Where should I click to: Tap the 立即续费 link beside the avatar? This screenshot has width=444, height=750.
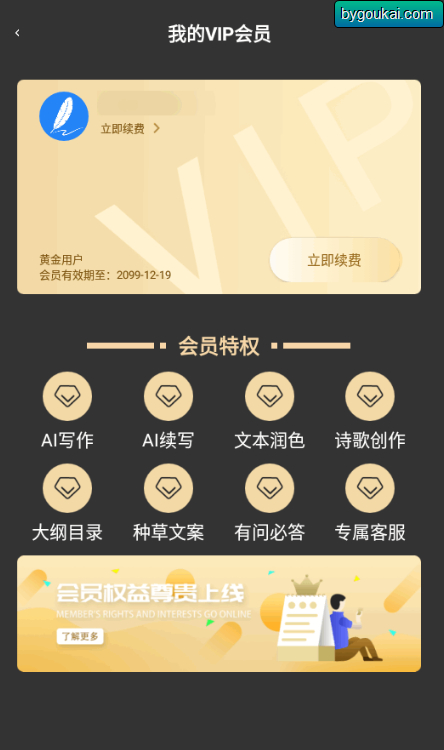130,129
